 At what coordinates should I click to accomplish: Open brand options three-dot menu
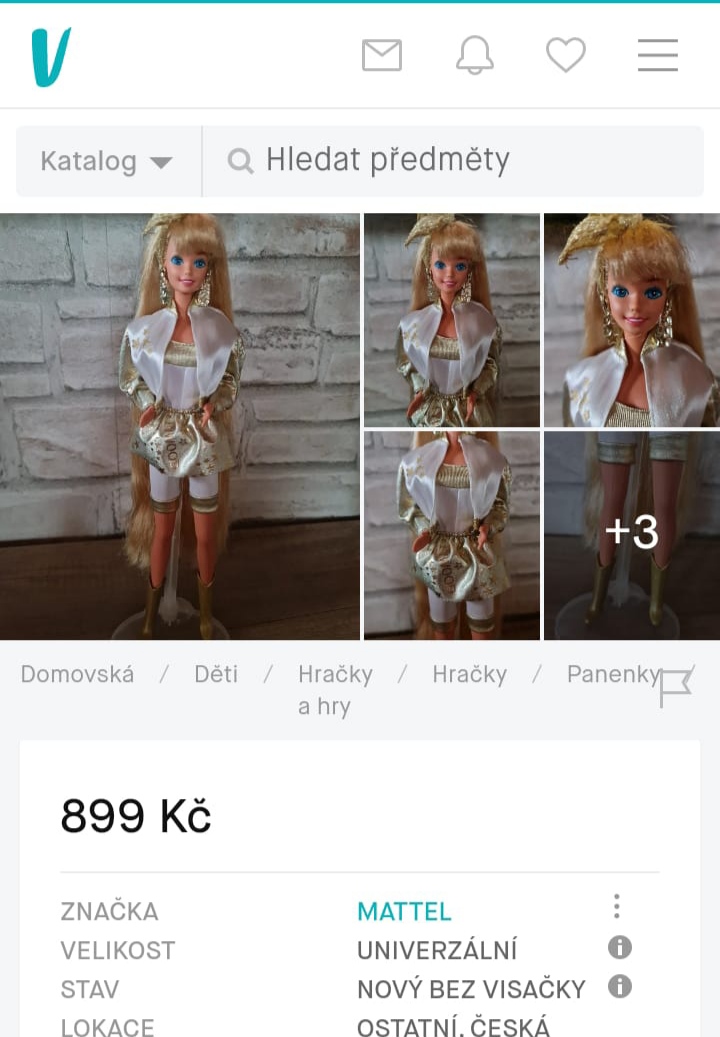617,907
